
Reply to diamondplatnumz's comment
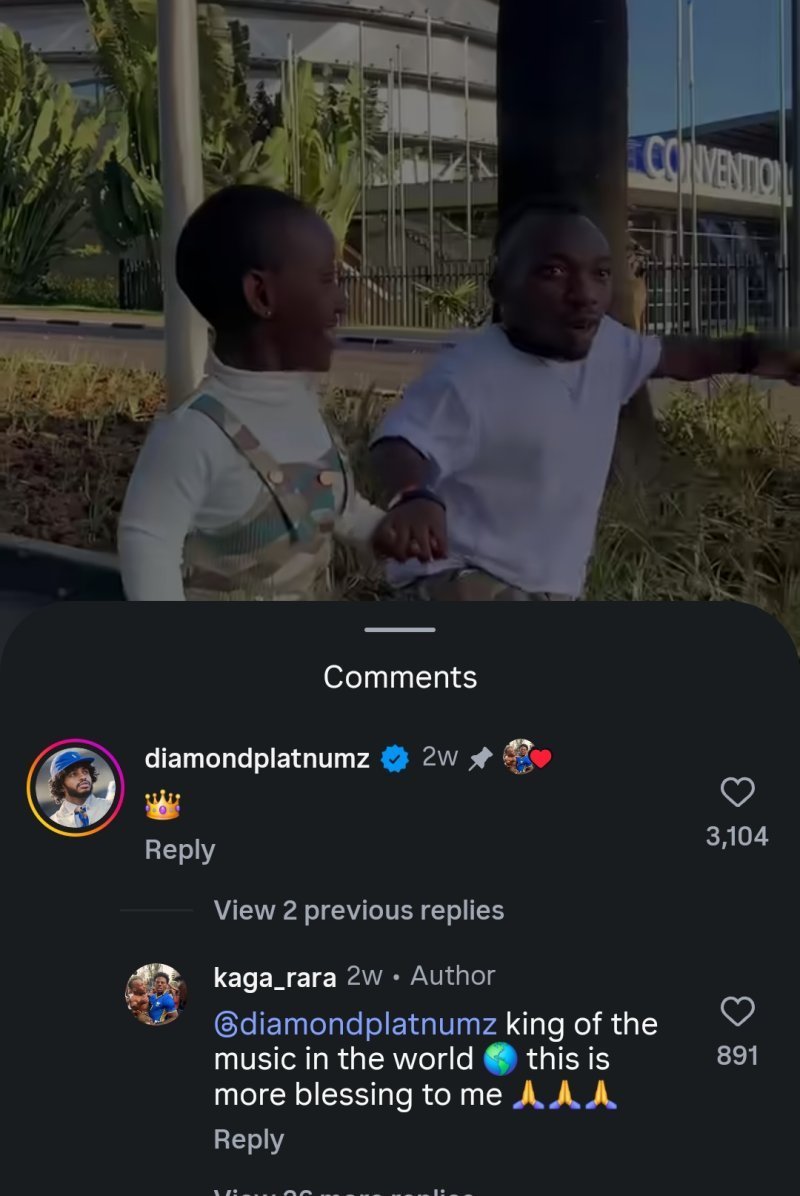tap(180, 850)
